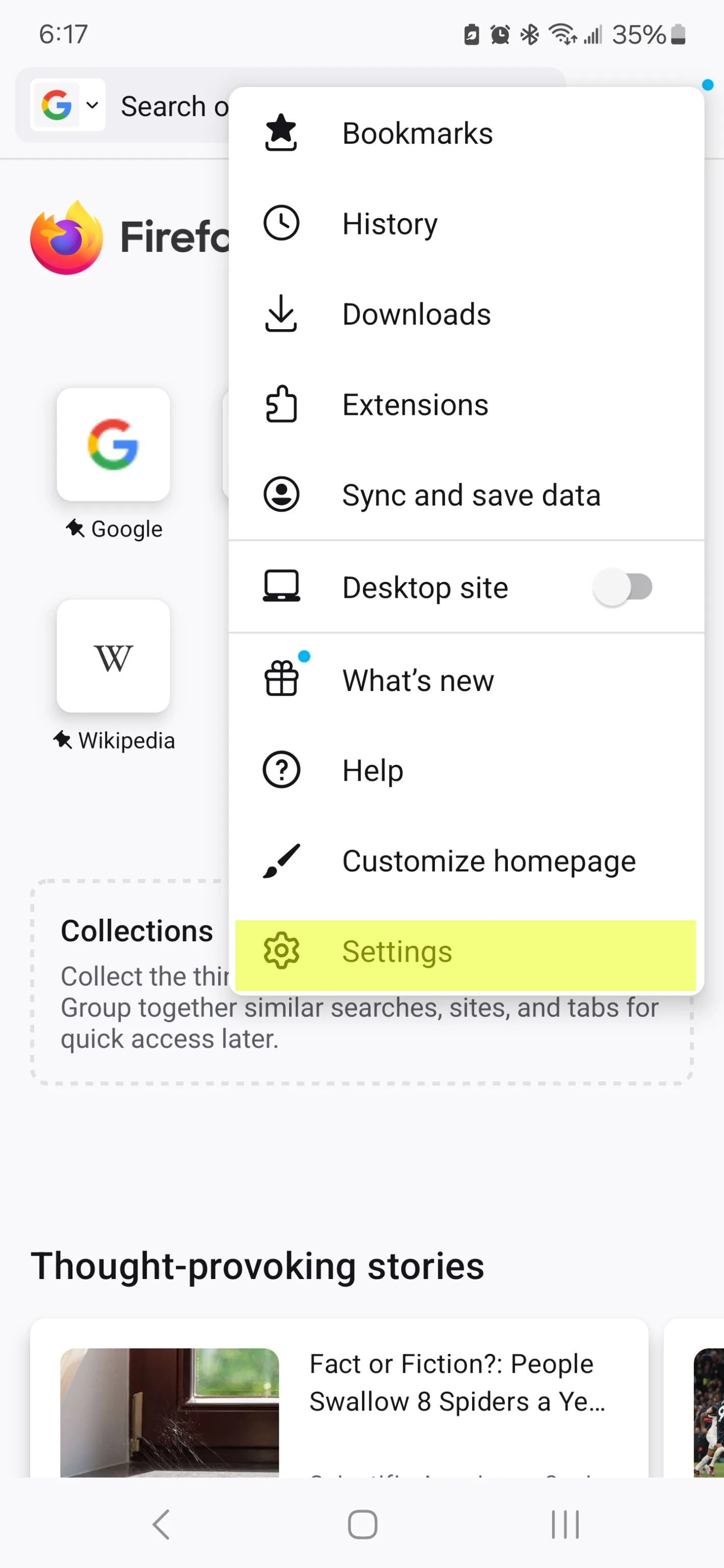Go to Downloads

coord(417,314)
